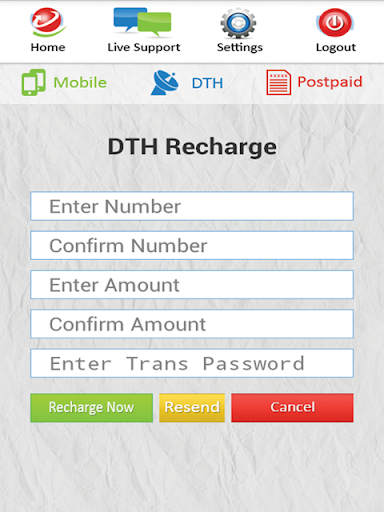Screen dimensions: 384x512
Task: Select the DTH tab
Action: 187,83
